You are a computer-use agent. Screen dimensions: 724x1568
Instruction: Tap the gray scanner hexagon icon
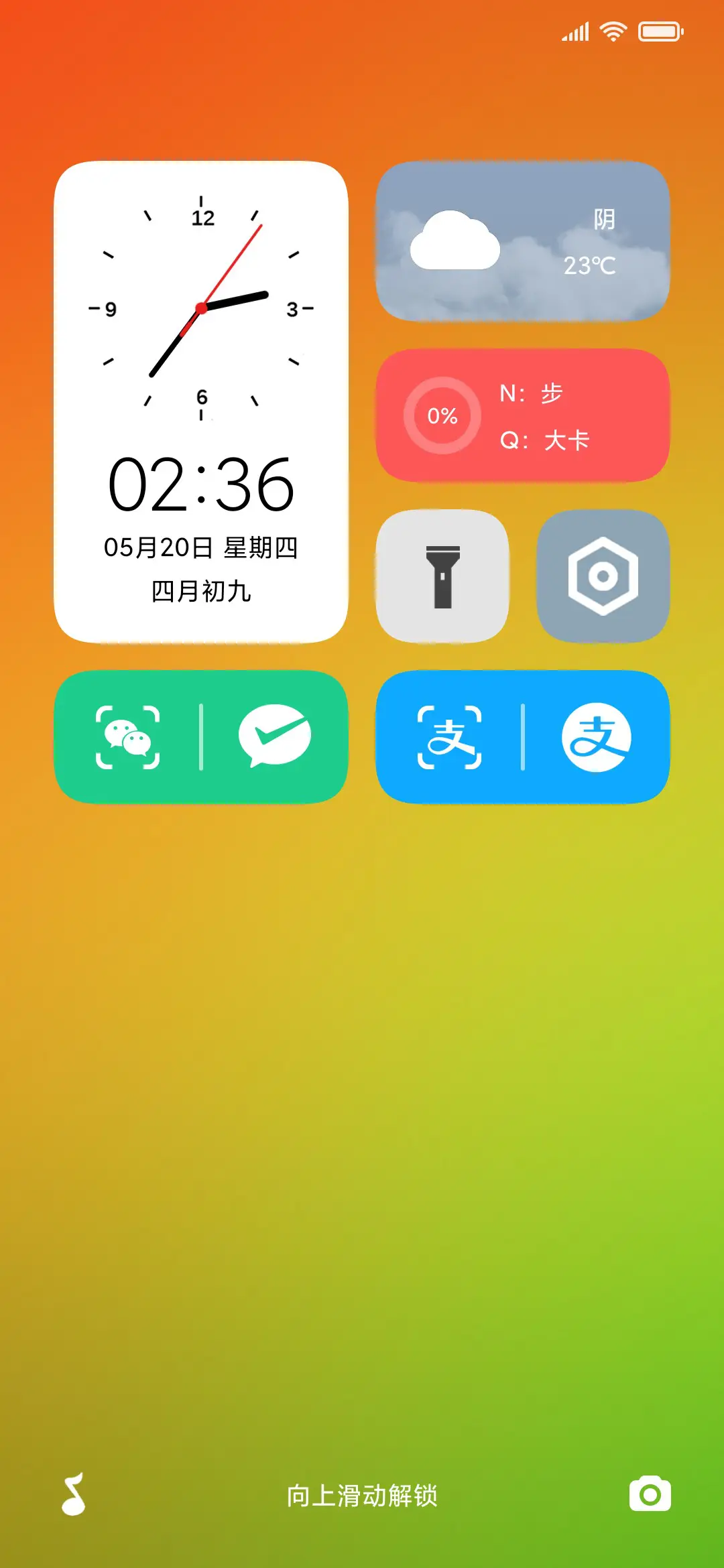point(602,576)
